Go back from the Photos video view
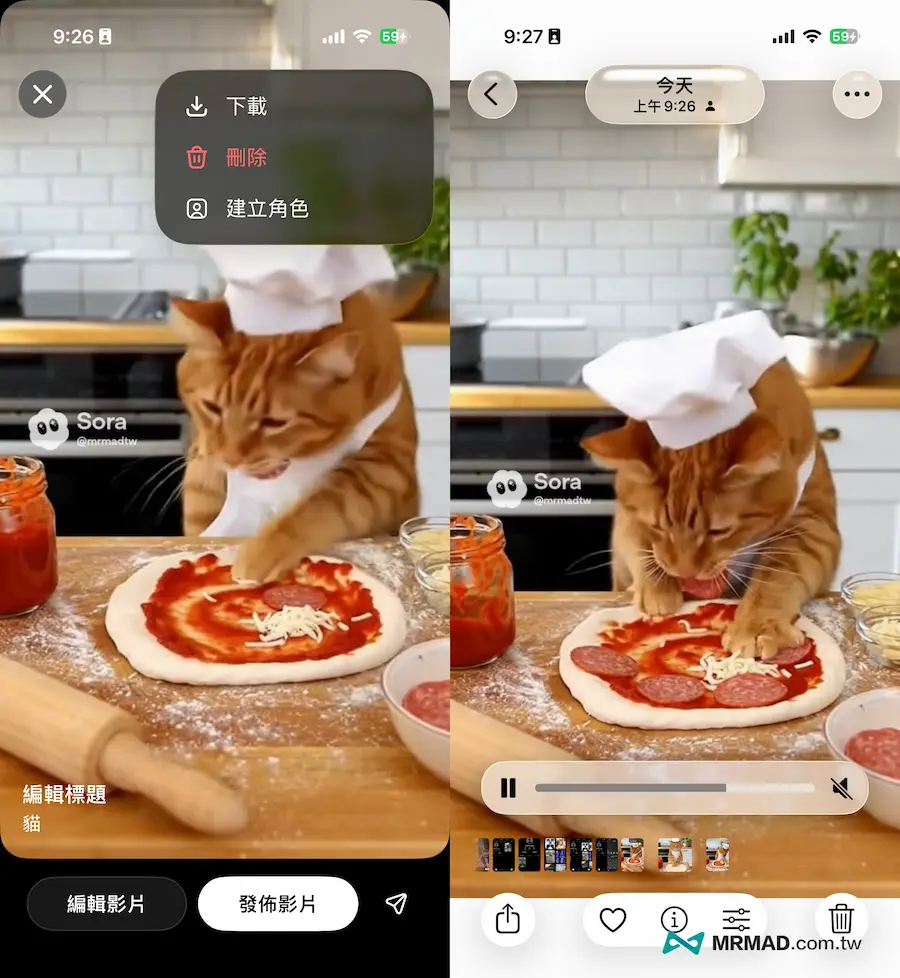 point(492,95)
